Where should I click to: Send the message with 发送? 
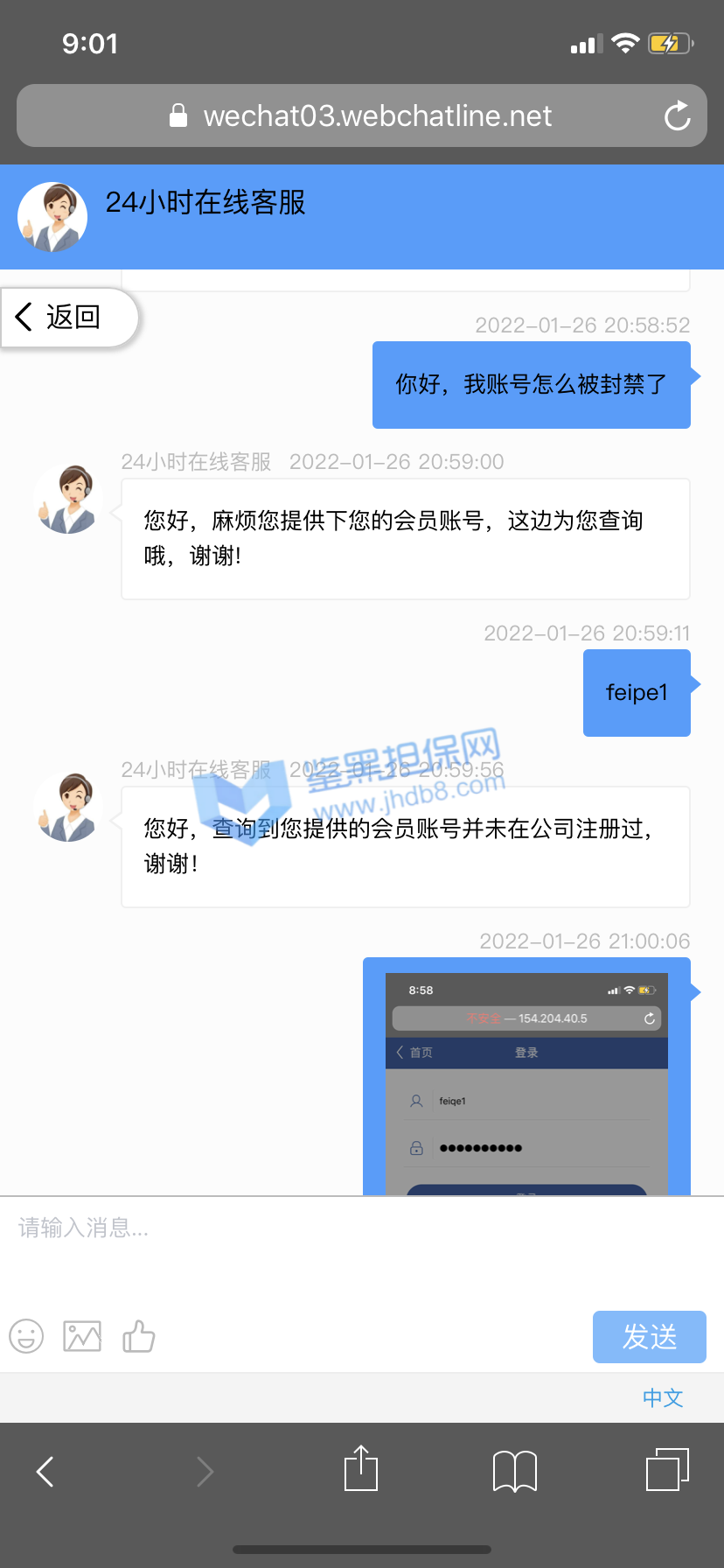(x=649, y=1336)
